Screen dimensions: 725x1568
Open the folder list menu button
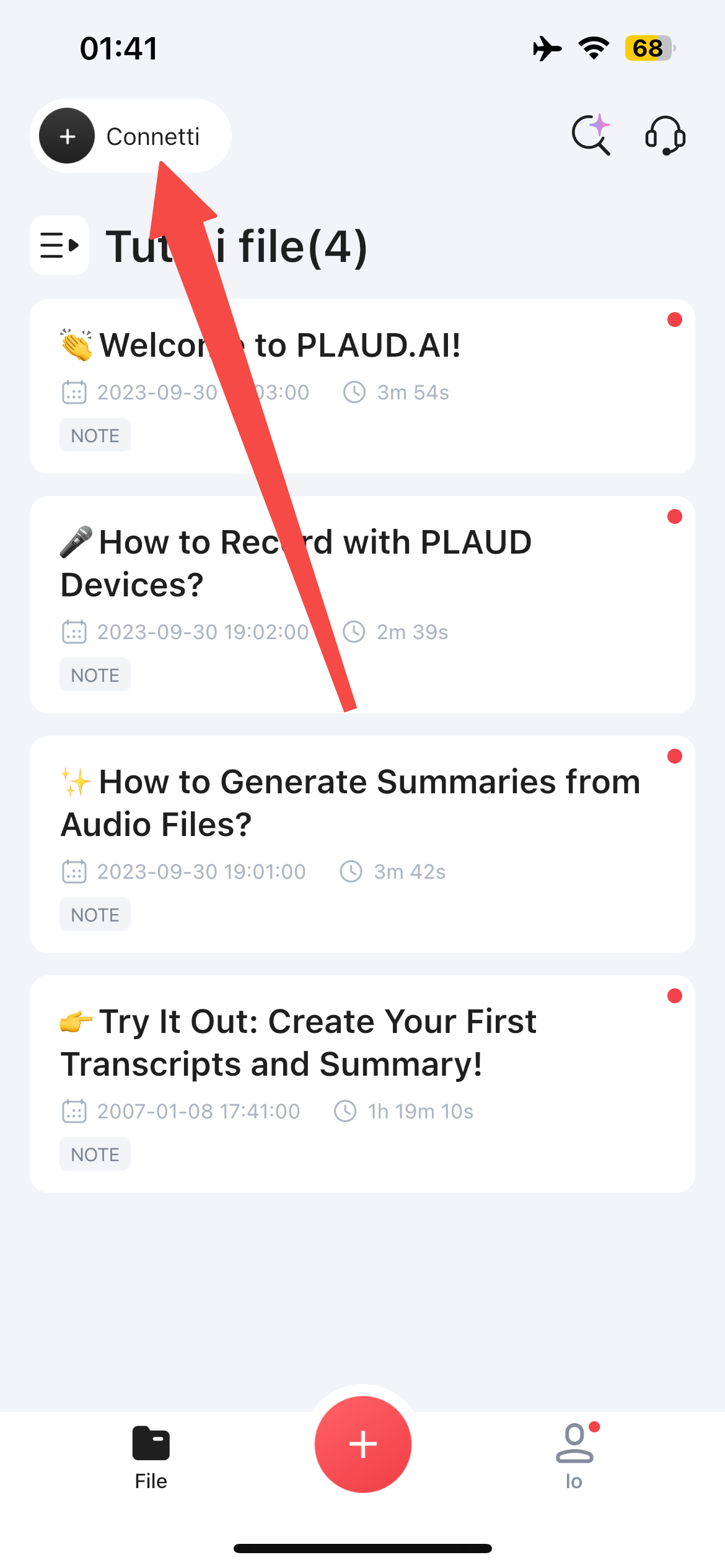tap(59, 245)
